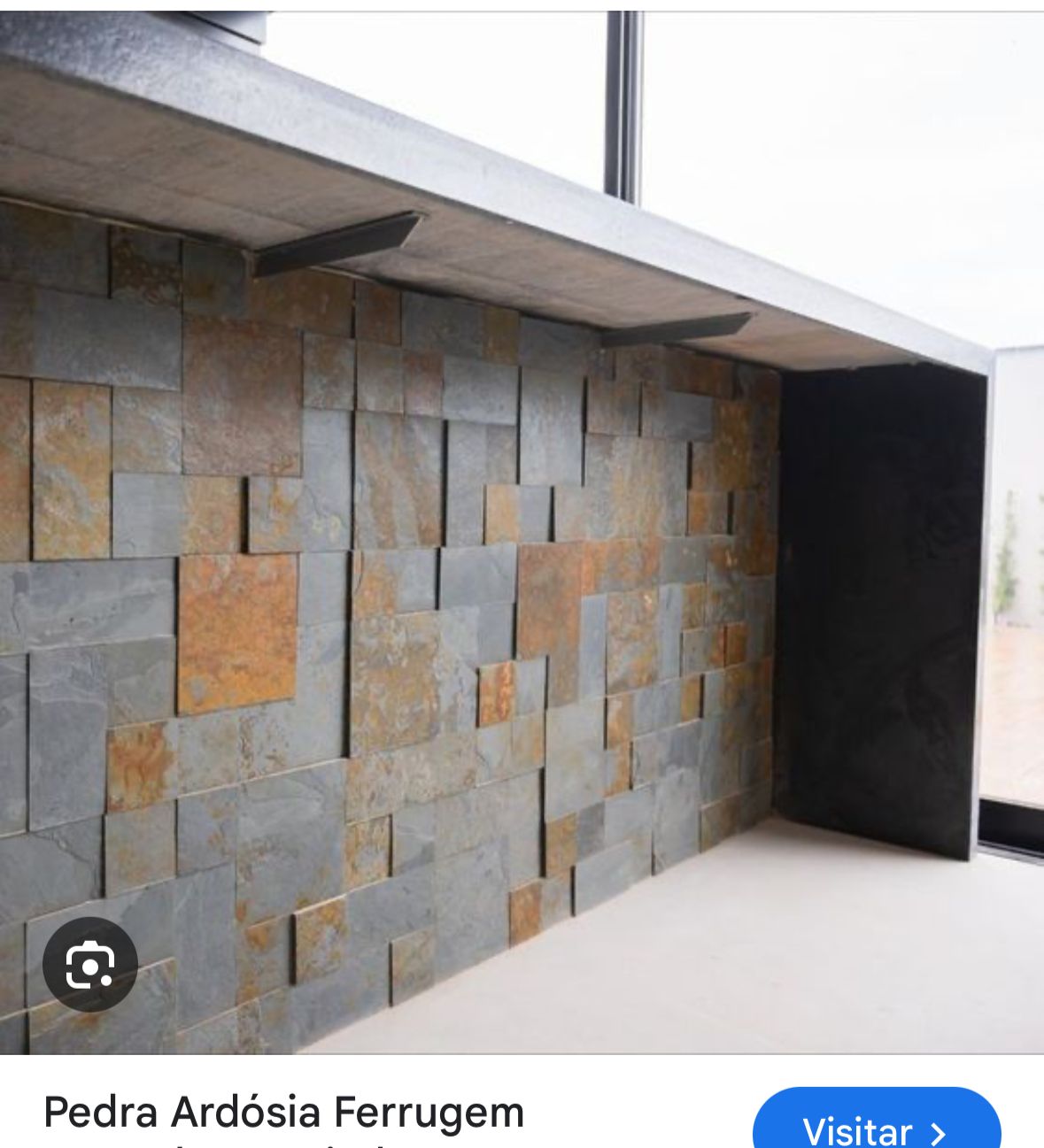This screenshot has height=1148, width=1044.
Task: View the stone wall image full size
Action: click(522, 531)
